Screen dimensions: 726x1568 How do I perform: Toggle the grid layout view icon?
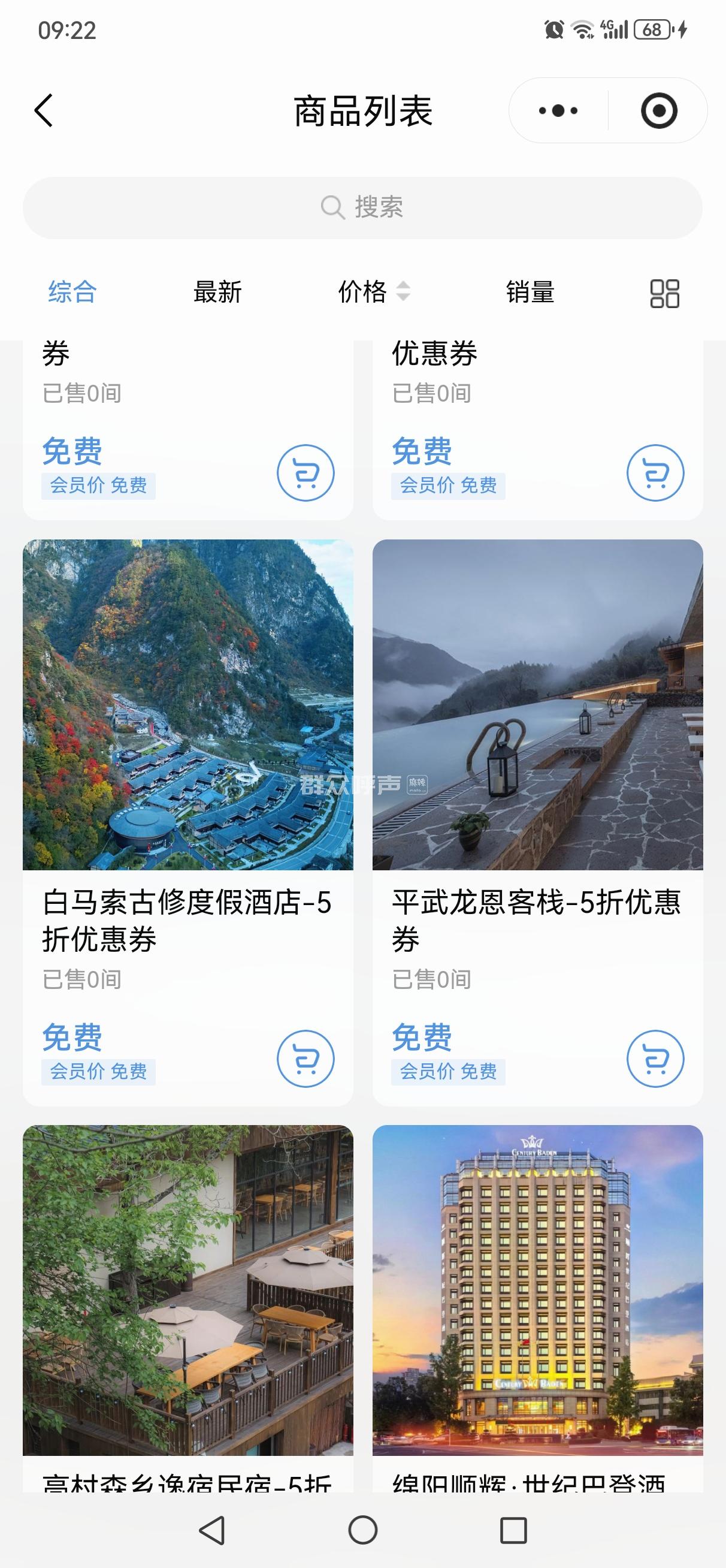664,293
